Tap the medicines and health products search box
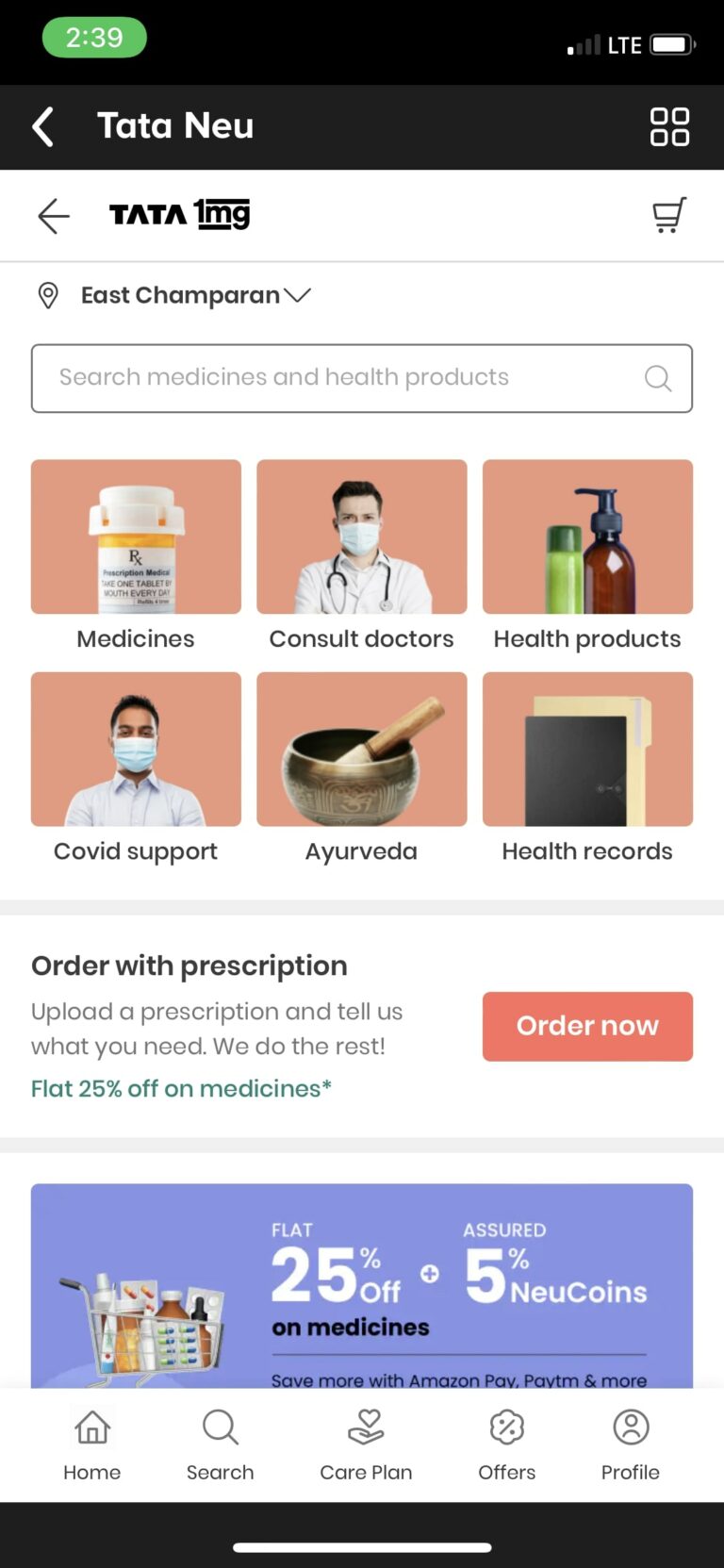Screen dimensions: 724x1568 [x=362, y=378]
